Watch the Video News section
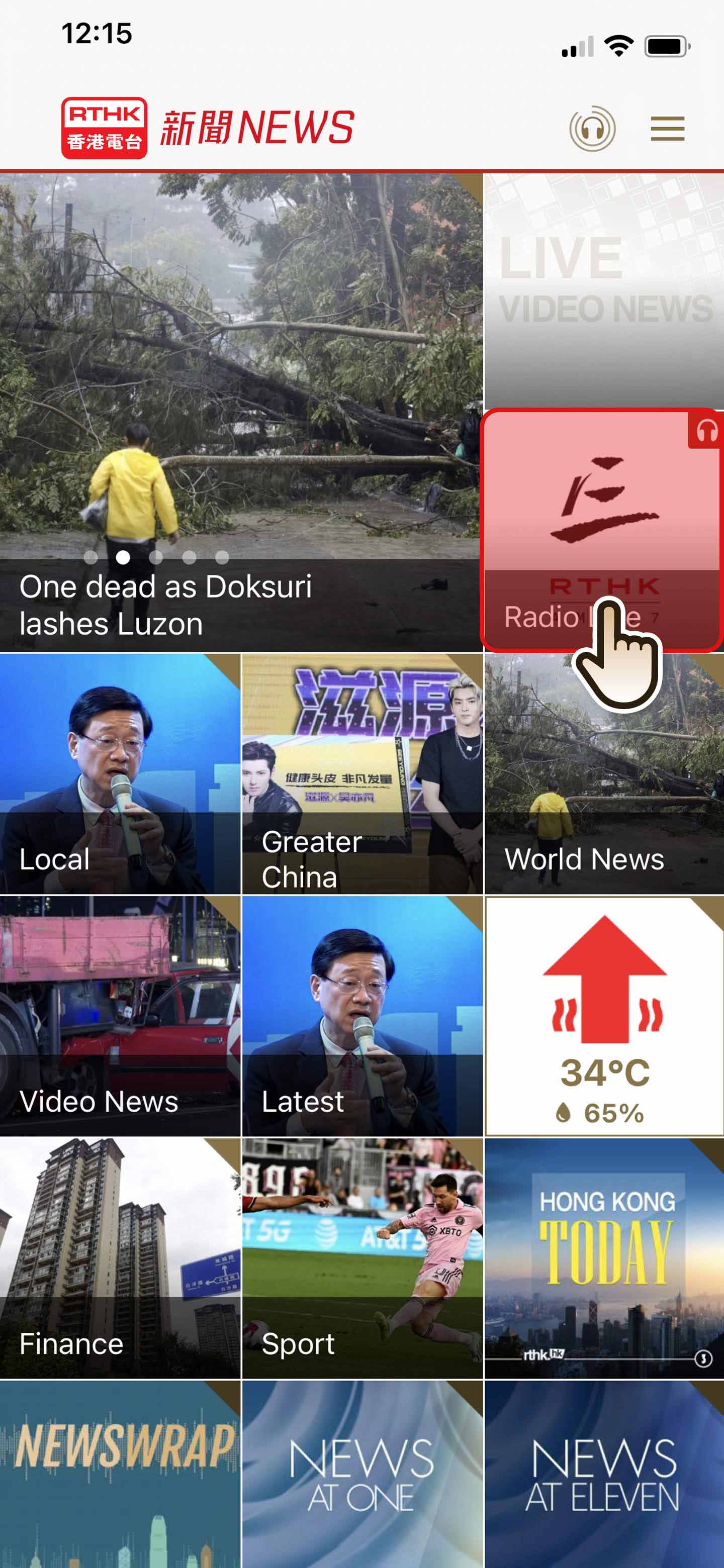The height and width of the screenshot is (1568, 724). point(120,1016)
